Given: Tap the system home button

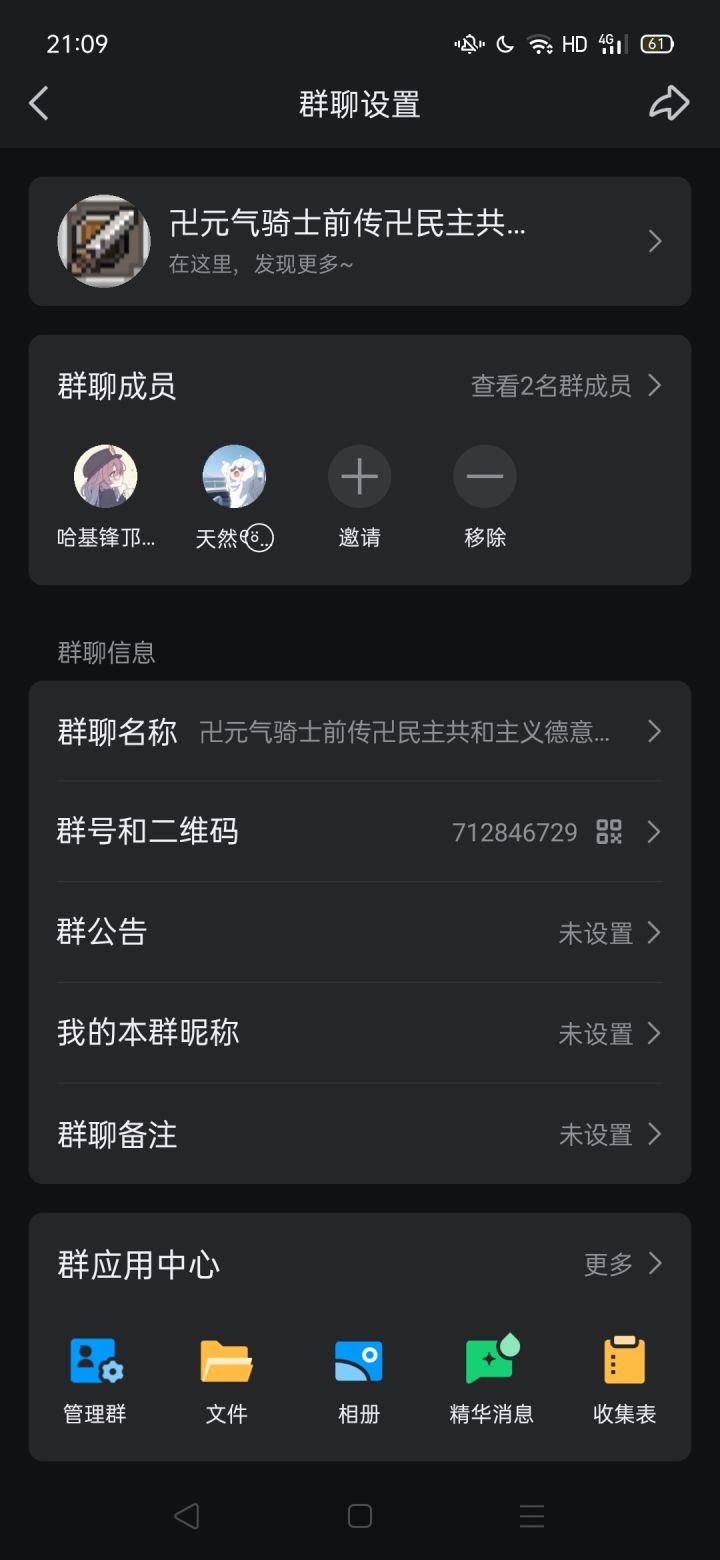Looking at the screenshot, I should tap(360, 1516).
